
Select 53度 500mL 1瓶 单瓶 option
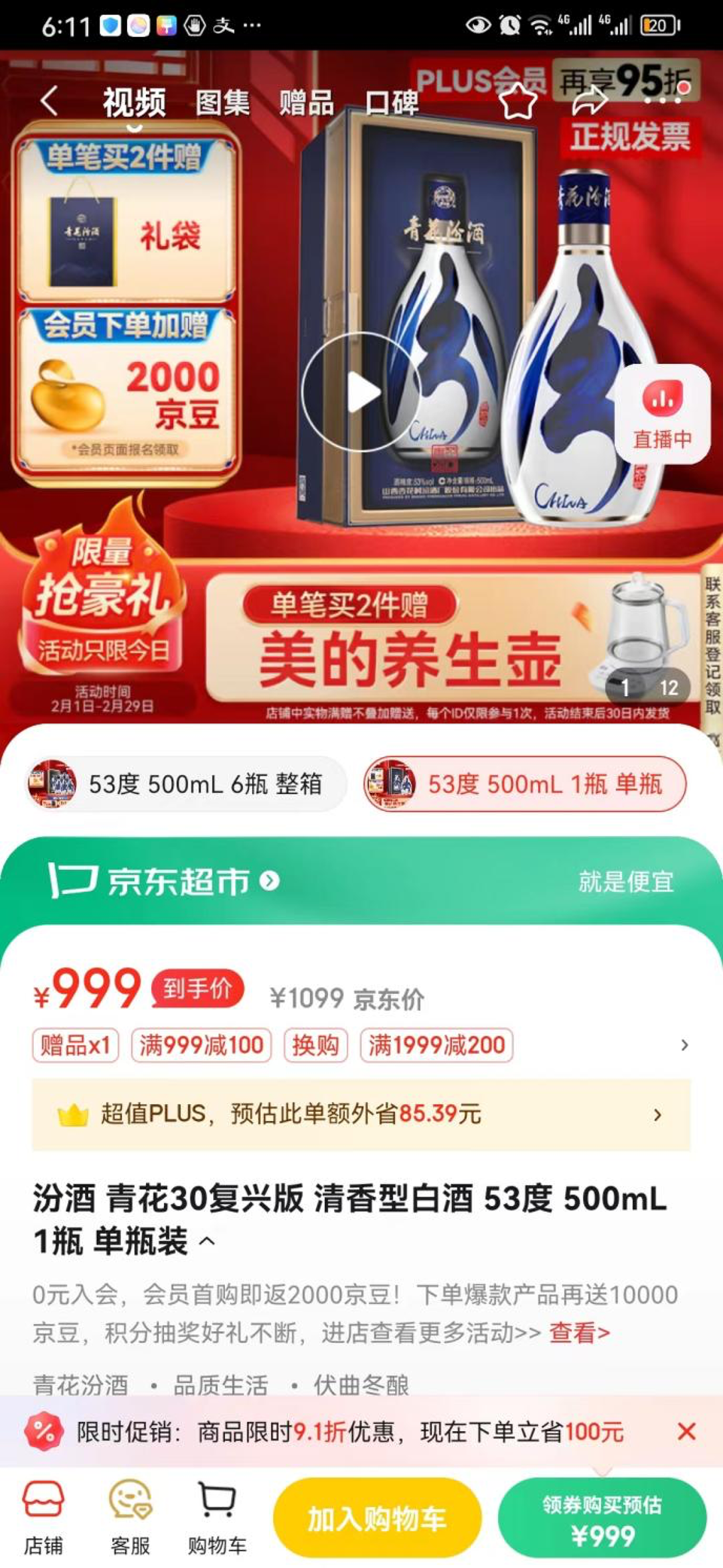(x=525, y=784)
